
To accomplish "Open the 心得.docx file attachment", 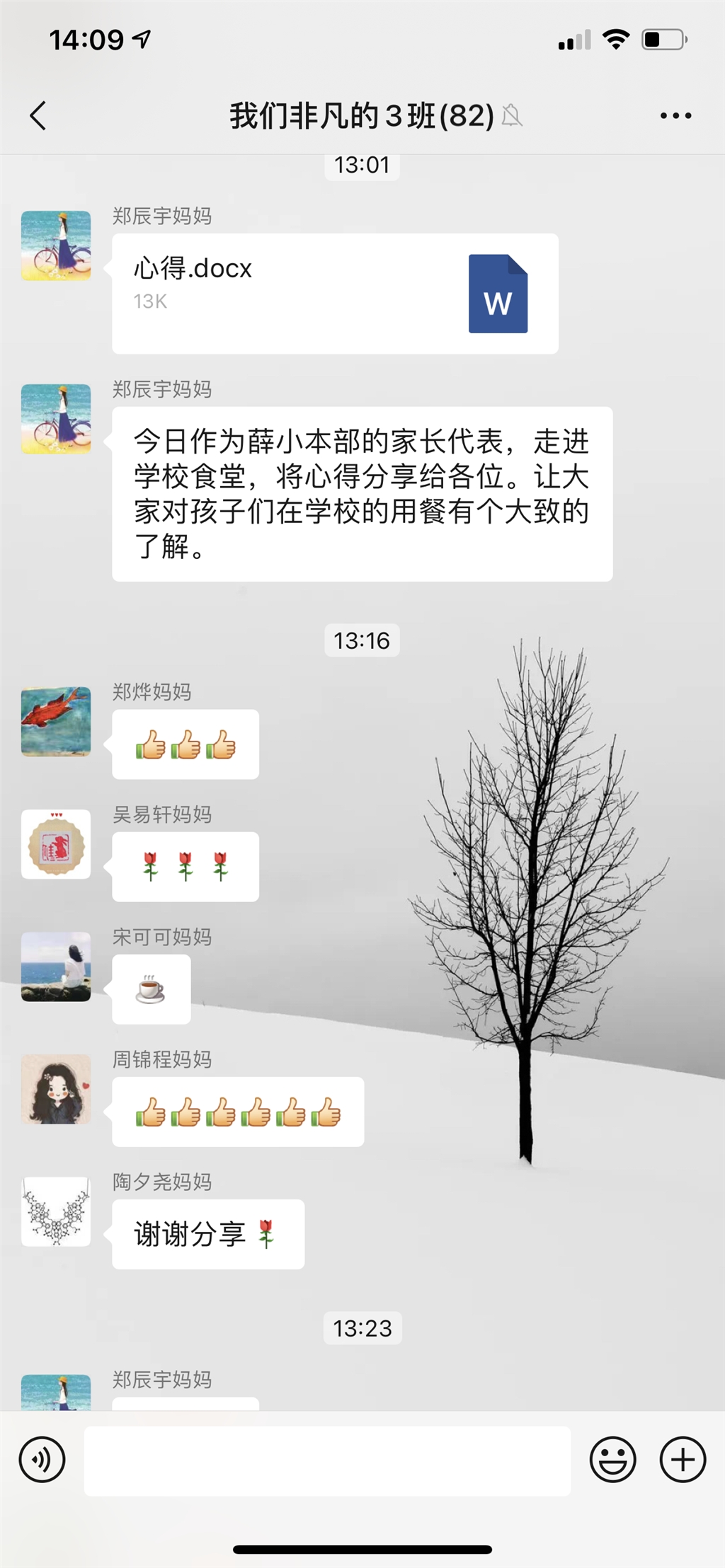I will pyautogui.click(x=335, y=293).
